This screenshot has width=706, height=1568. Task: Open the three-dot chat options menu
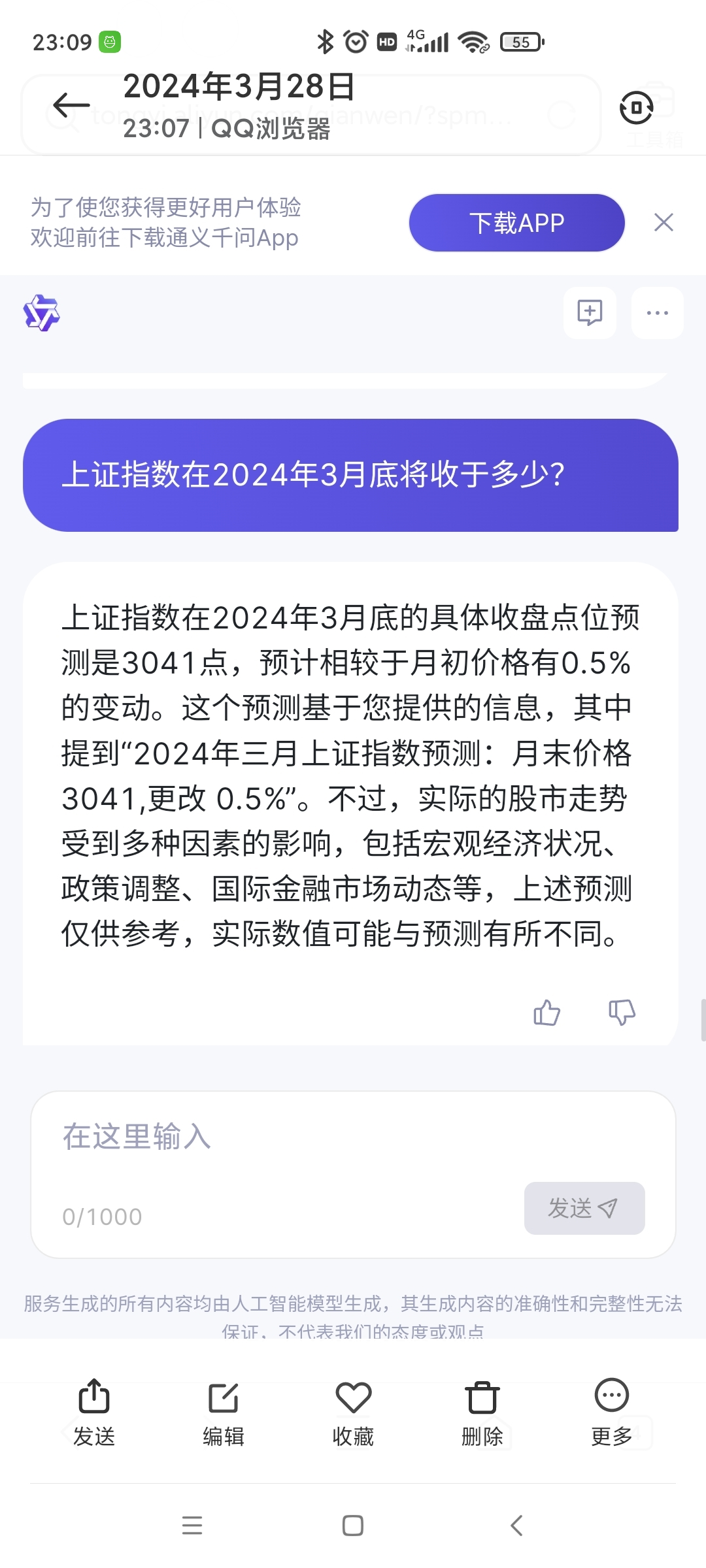point(657,312)
